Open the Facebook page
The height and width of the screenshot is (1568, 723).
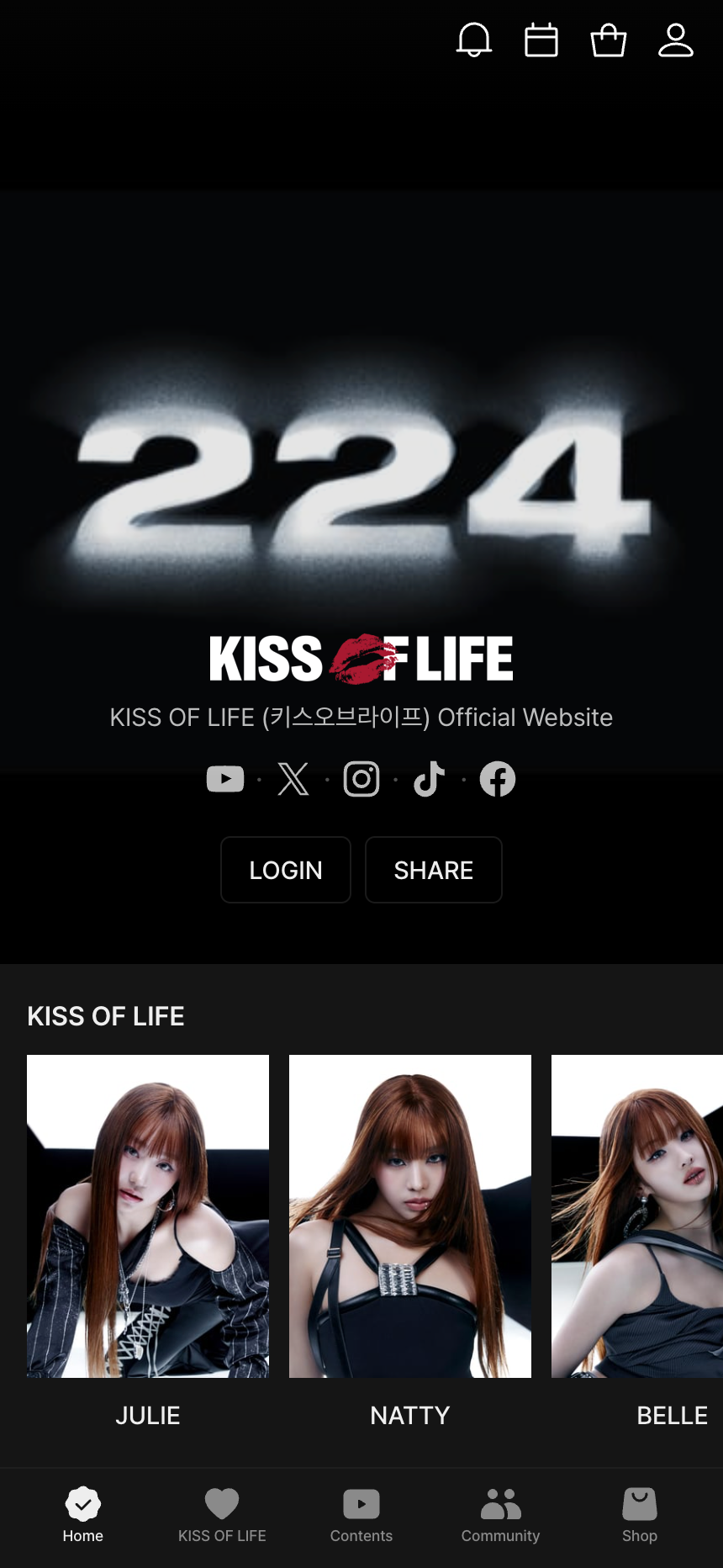click(498, 779)
